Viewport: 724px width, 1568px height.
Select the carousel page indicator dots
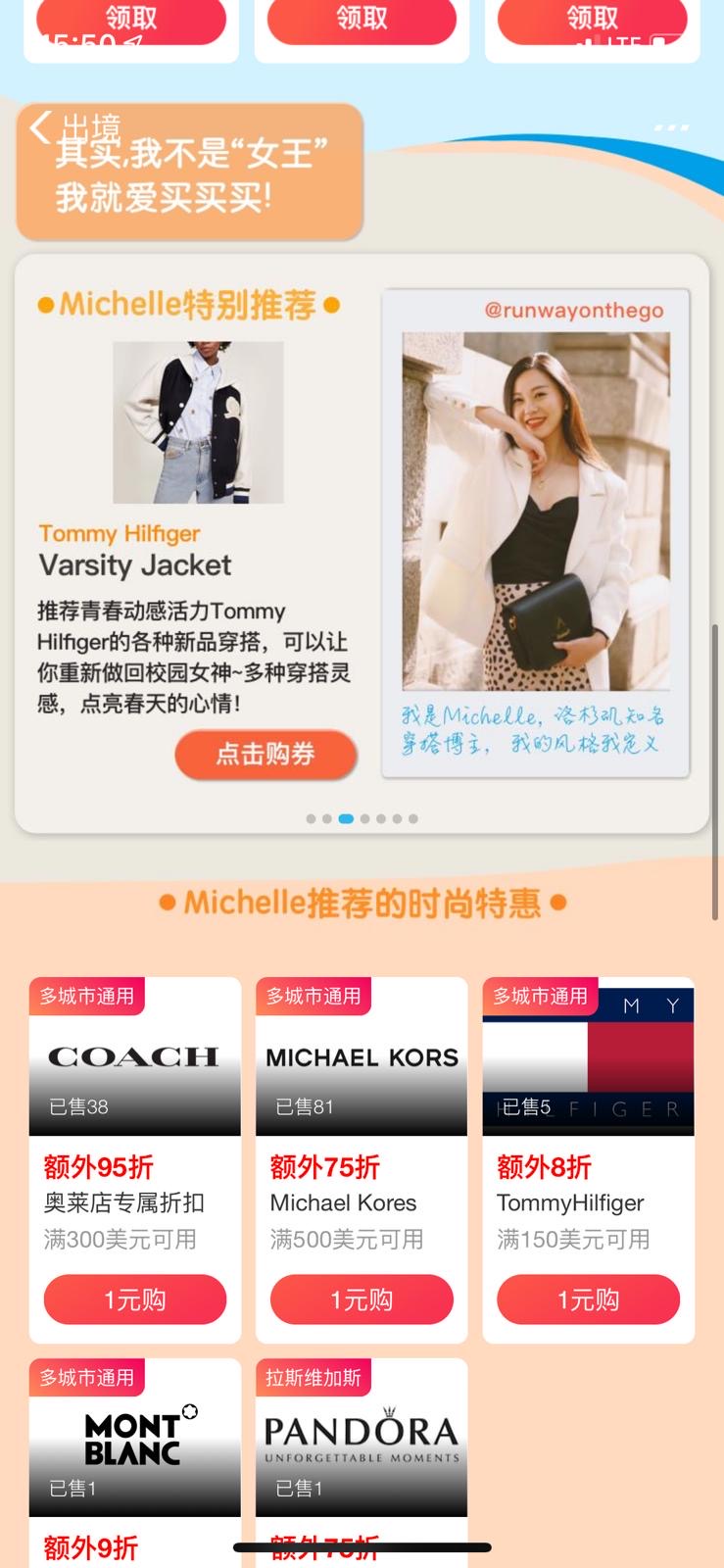point(362,818)
